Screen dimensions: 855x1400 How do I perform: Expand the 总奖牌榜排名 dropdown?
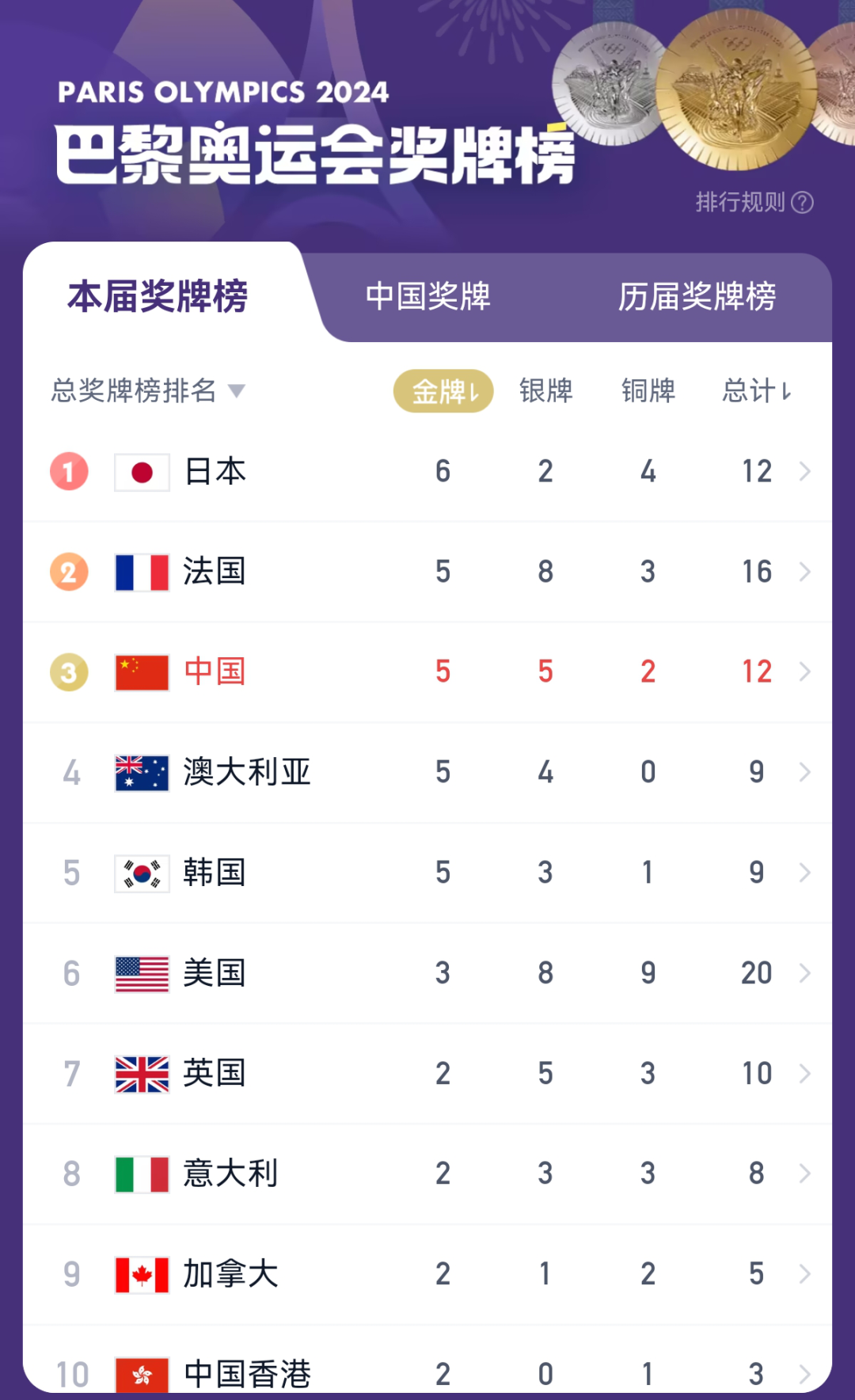(x=149, y=390)
